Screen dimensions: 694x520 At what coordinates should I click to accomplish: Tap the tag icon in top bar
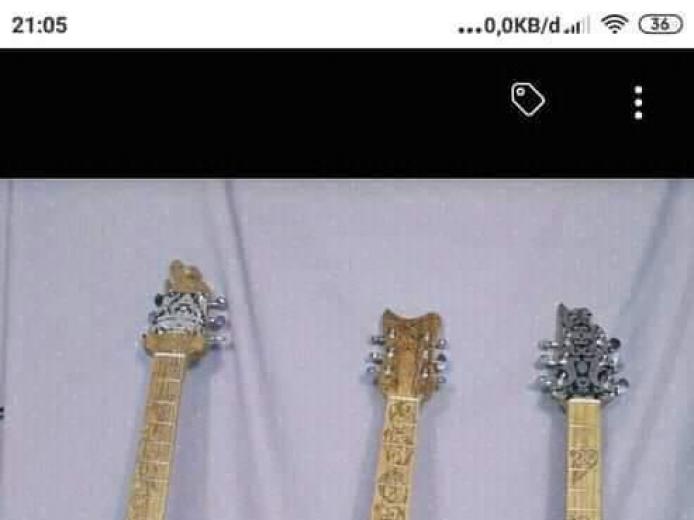click(x=528, y=100)
